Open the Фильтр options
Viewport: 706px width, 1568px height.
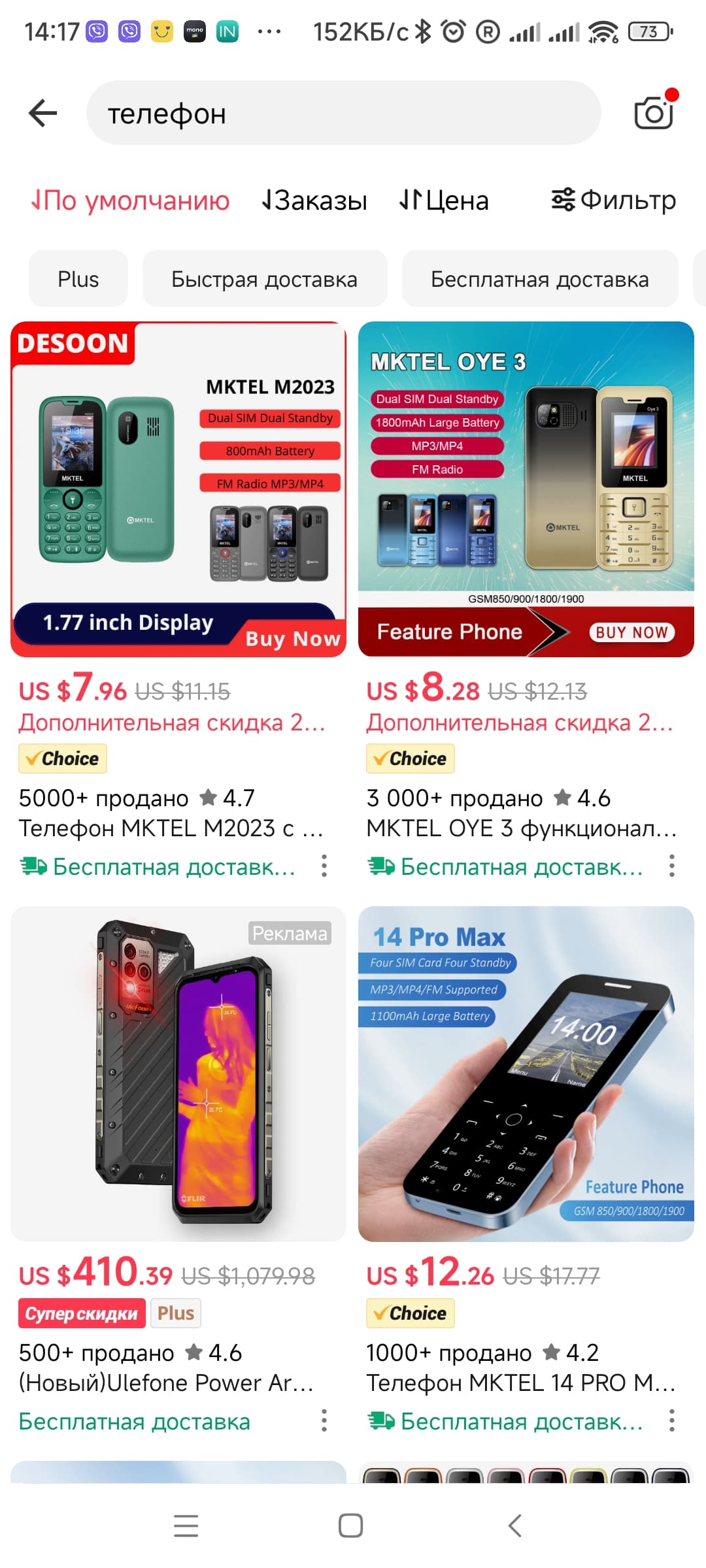coord(613,200)
